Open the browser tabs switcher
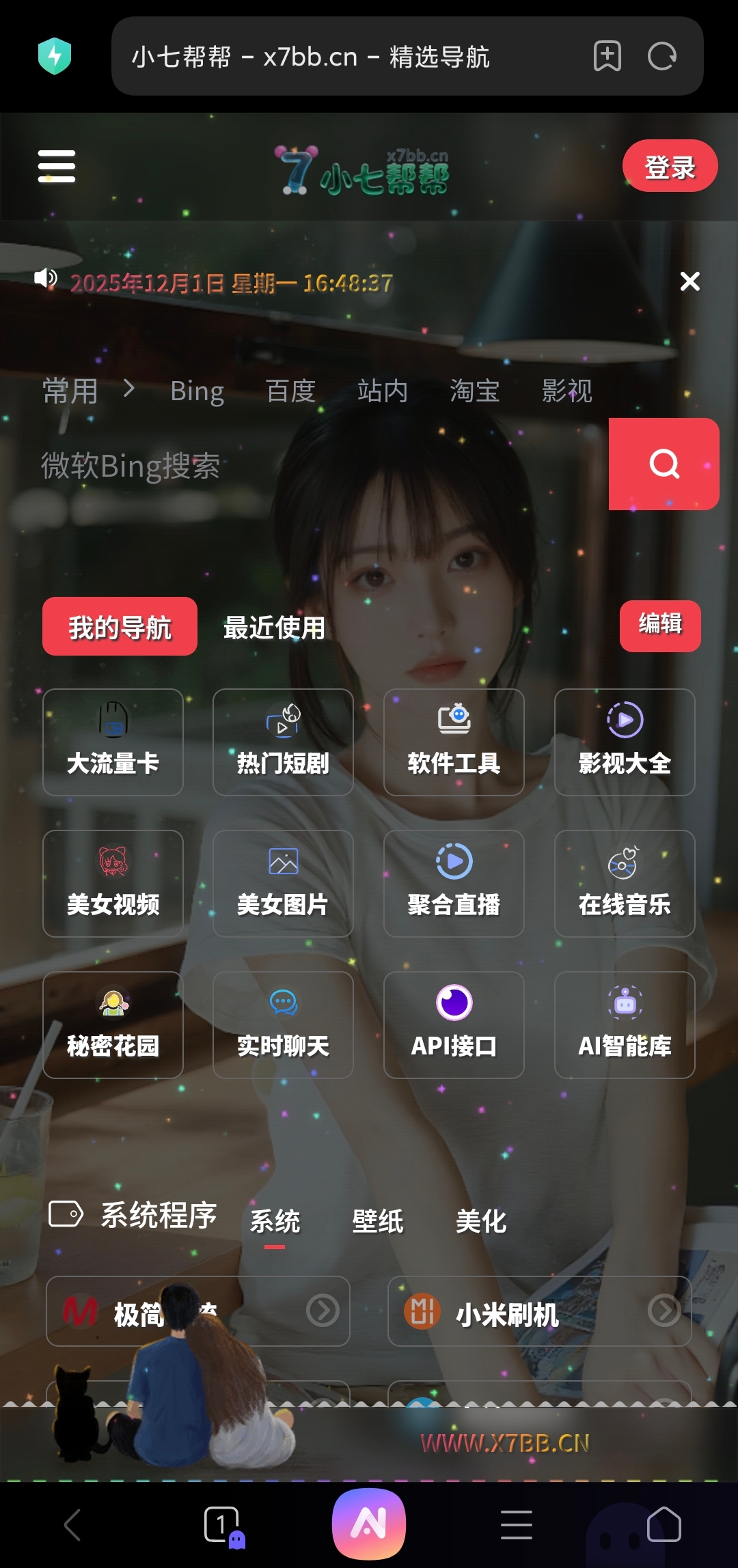738x1568 pixels. click(223, 1524)
